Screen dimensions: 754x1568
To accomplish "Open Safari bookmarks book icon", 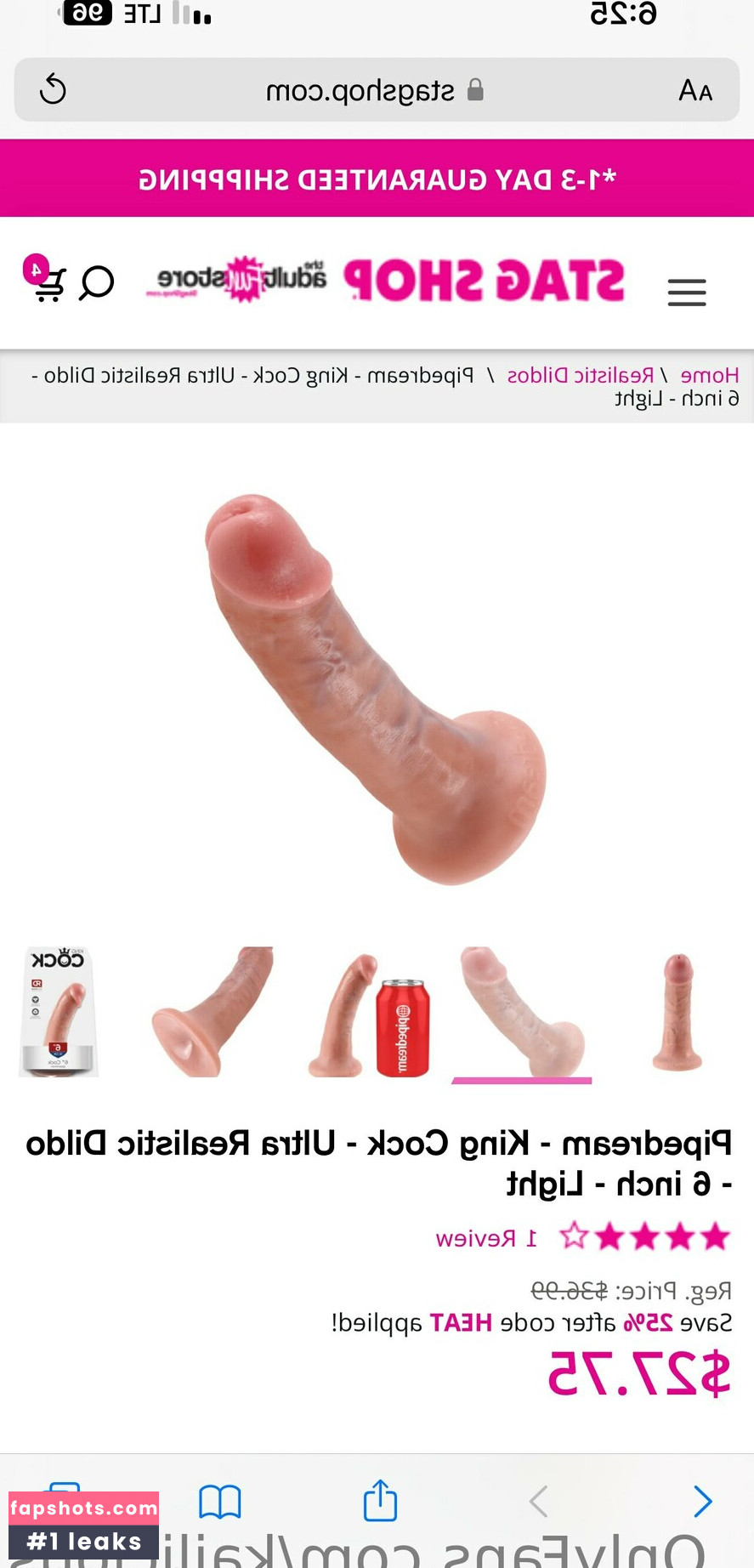I will coord(220,1502).
